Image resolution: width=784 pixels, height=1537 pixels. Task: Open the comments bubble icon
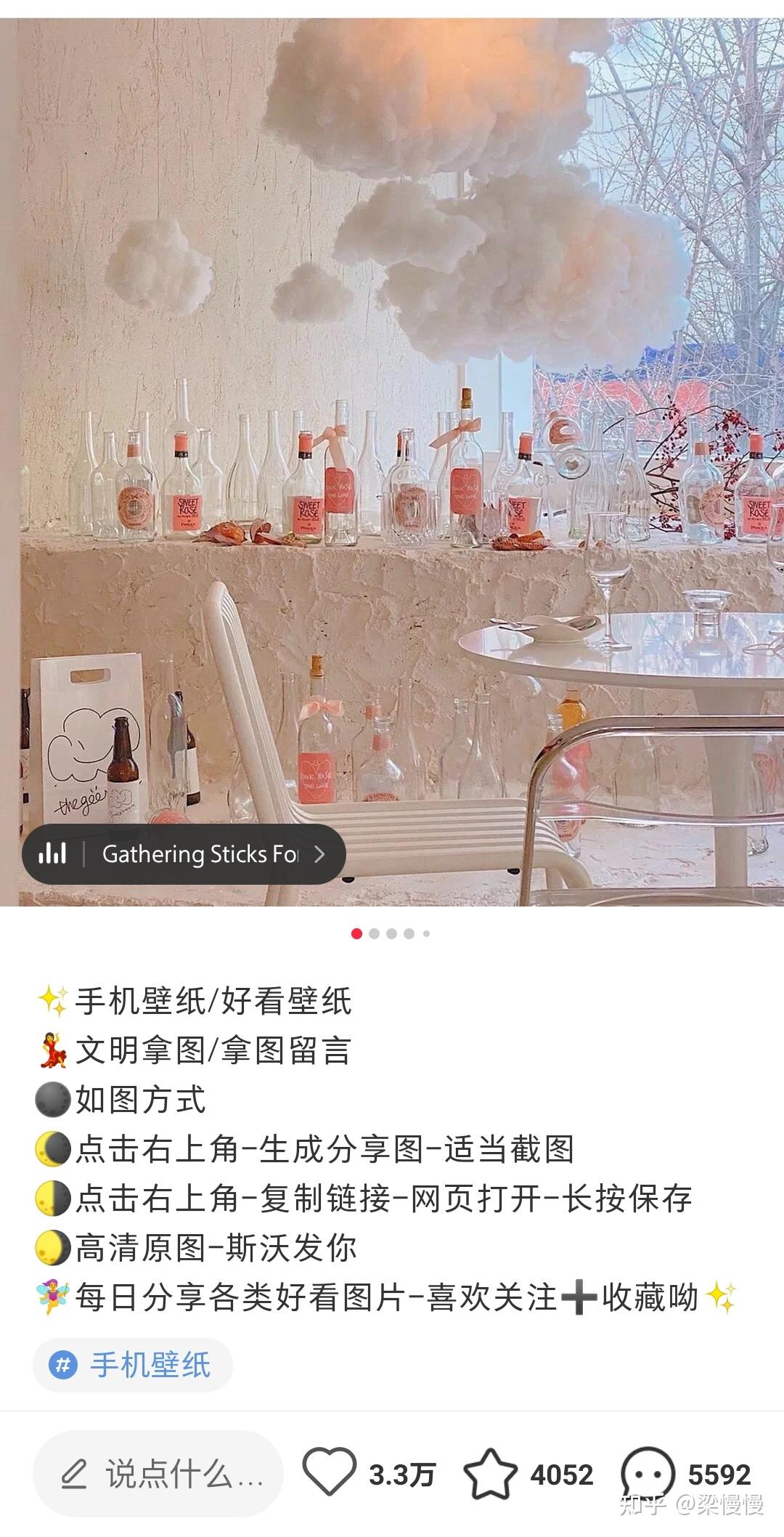coord(648,1472)
